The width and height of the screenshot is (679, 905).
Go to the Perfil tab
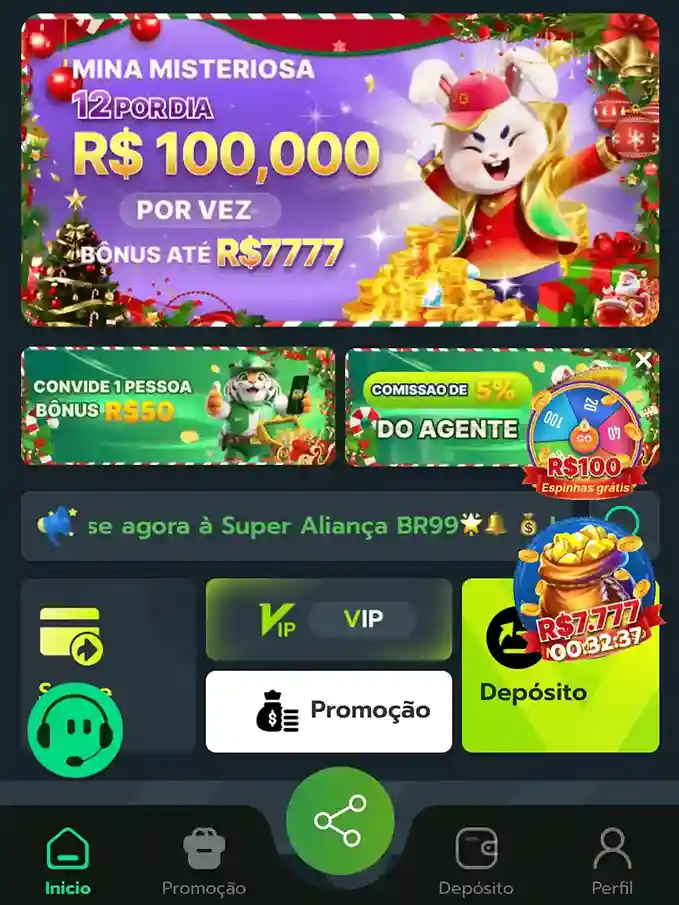(x=612, y=862)
